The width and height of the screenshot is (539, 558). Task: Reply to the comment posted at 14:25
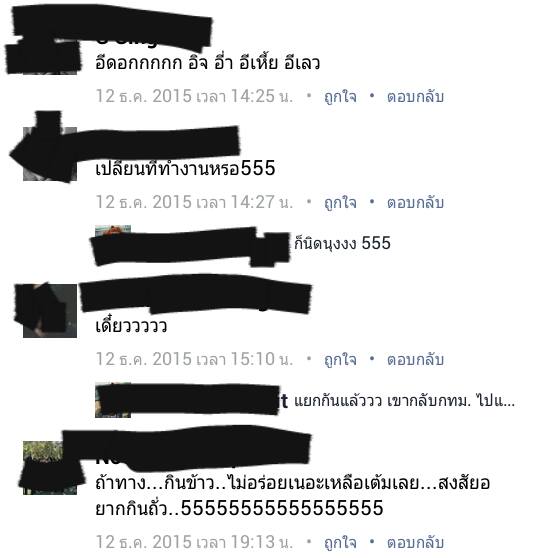tap(415, 97)
